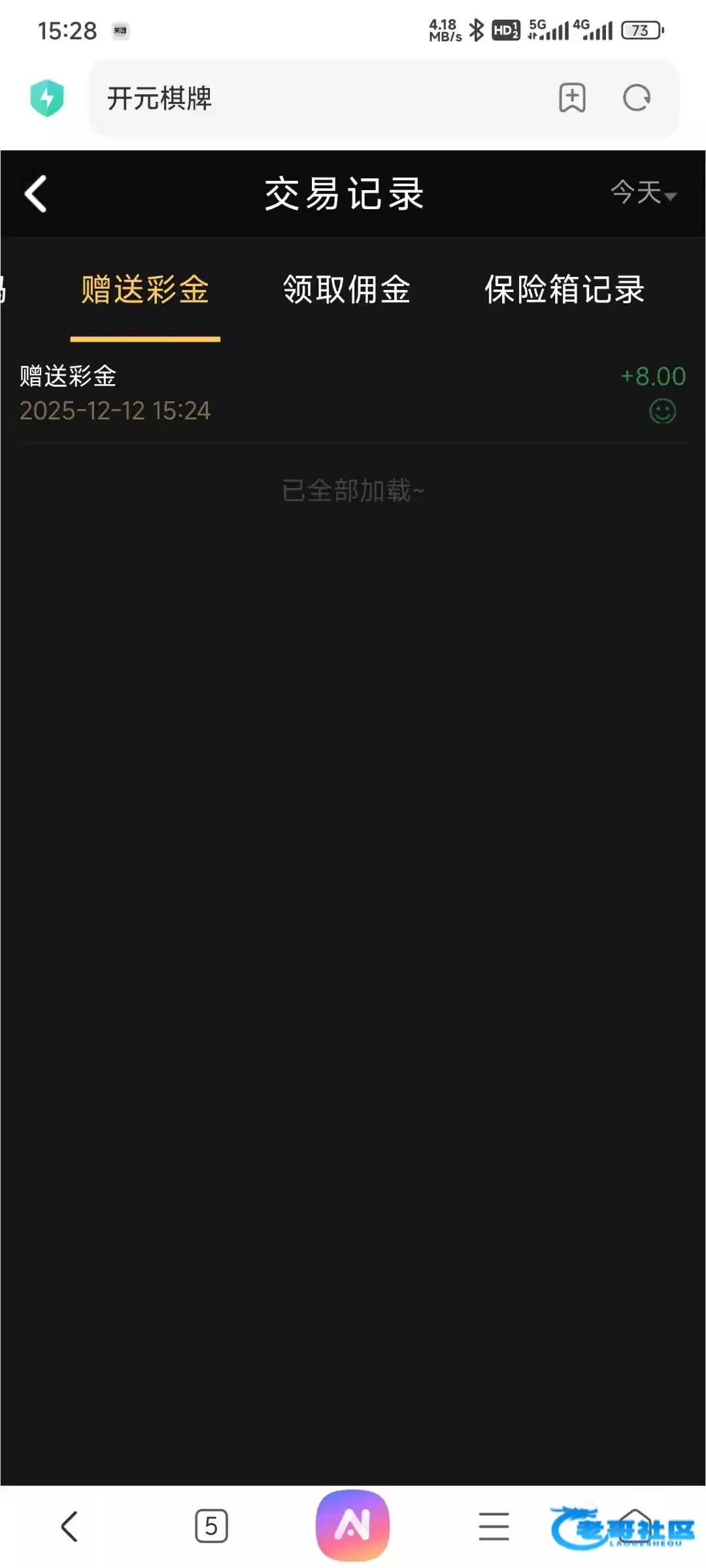Open the AI assistant button
This screenshot has height=1568, width=706.
[352, 1525]
